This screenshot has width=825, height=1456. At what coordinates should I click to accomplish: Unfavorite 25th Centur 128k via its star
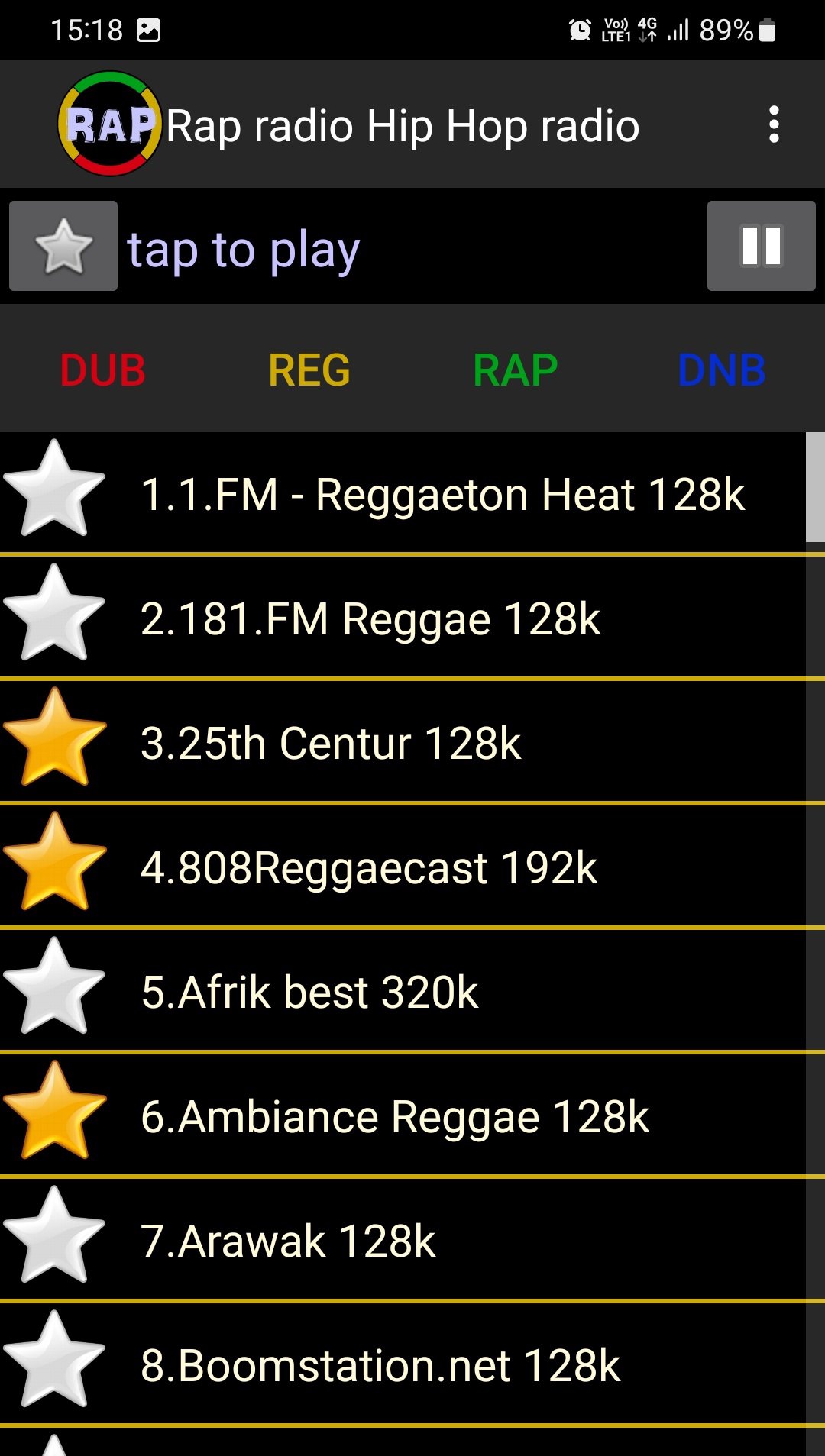(x=53, y=738)
